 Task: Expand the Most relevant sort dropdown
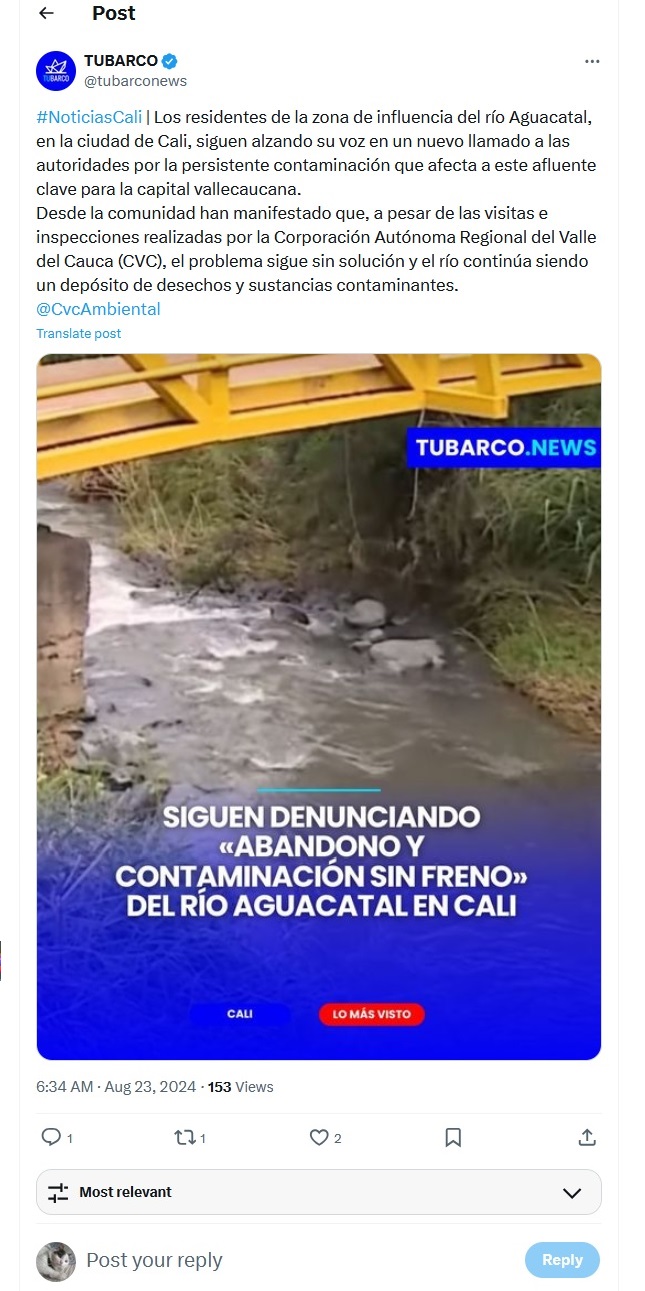click(319, 1192)
